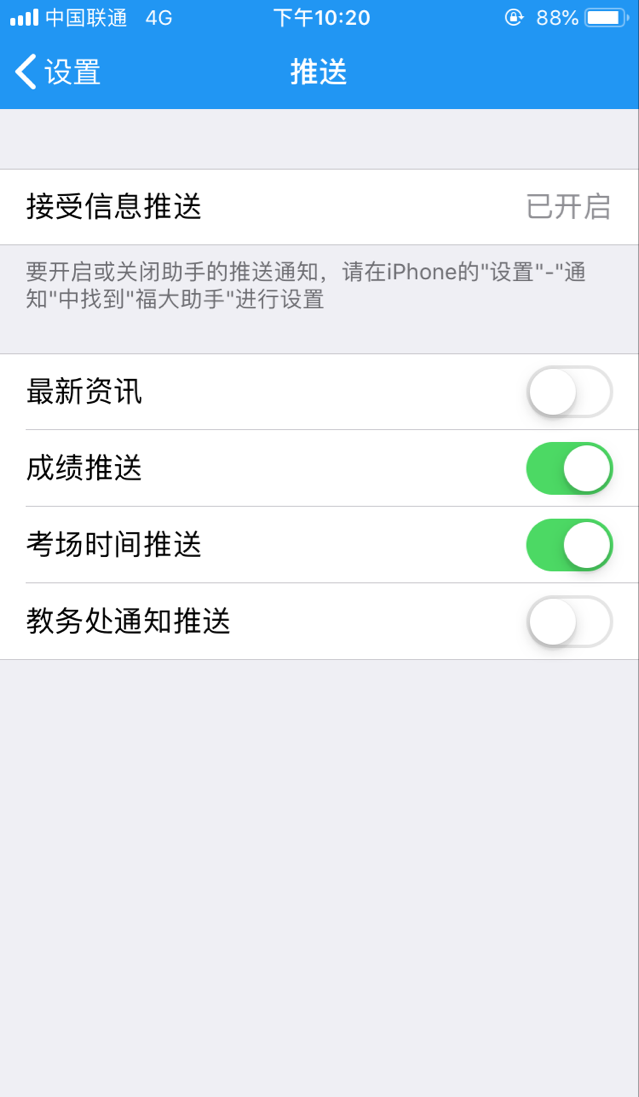The image size is (639, 1097).
Task: Turn off 考场时间推送
Action: tap(569, 544)
